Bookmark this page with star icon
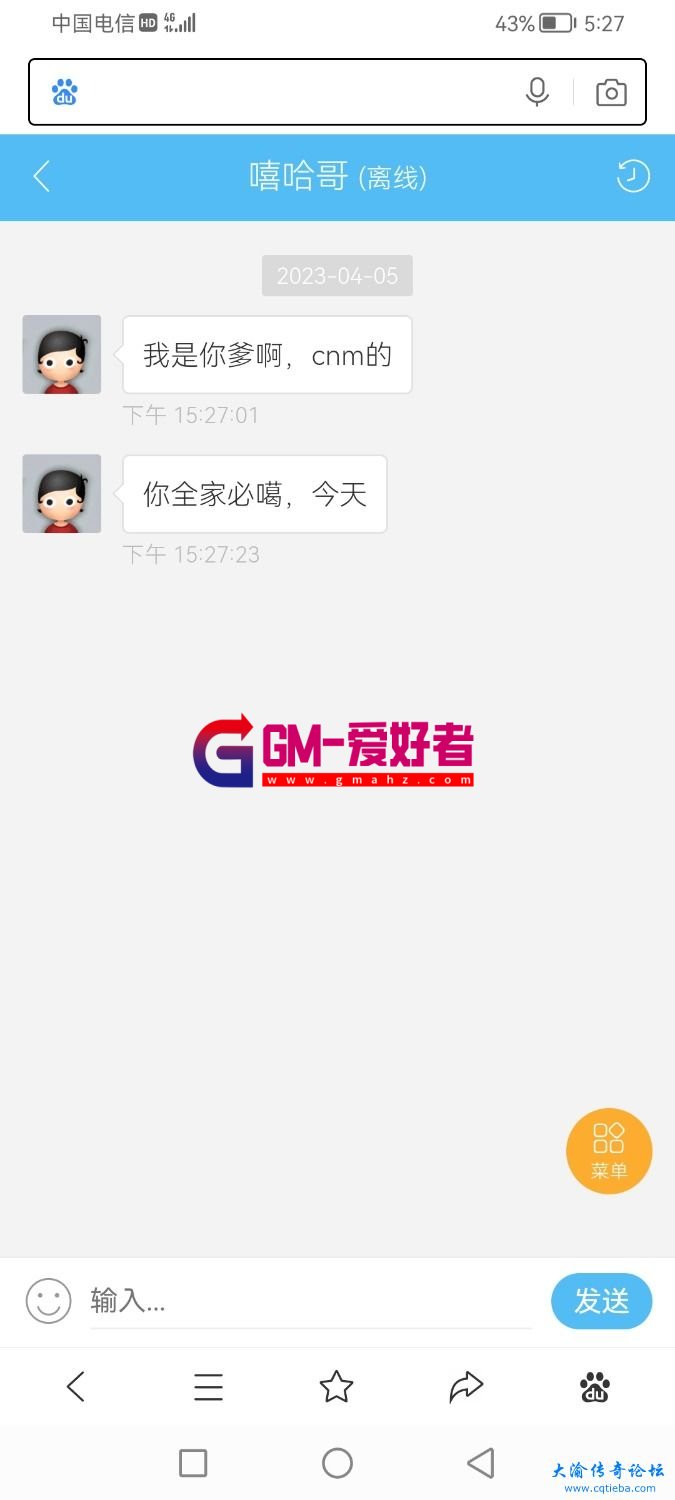 click(336, 1387)
